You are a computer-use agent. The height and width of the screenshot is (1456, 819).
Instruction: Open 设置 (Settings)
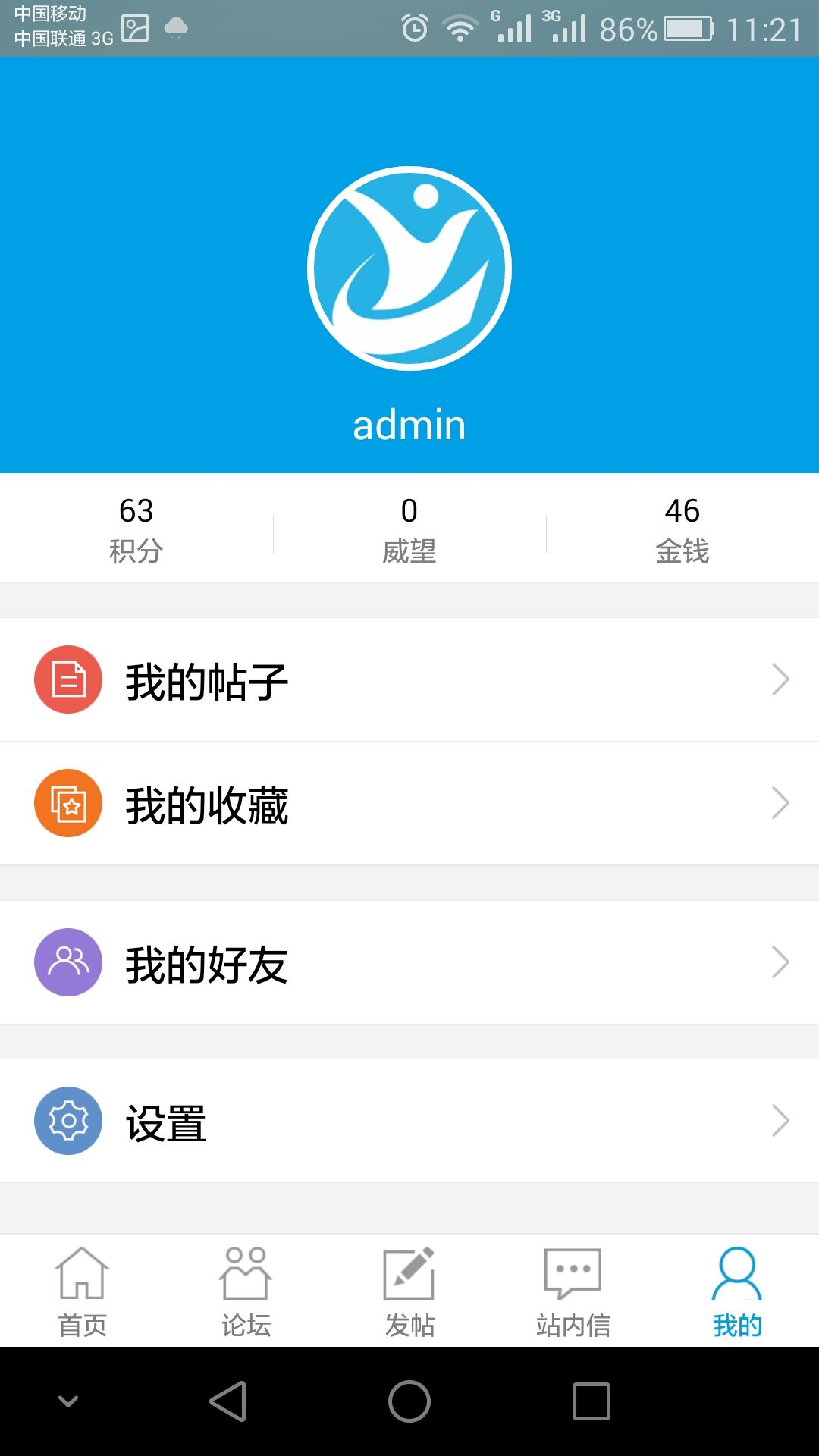coord(409,1121)
